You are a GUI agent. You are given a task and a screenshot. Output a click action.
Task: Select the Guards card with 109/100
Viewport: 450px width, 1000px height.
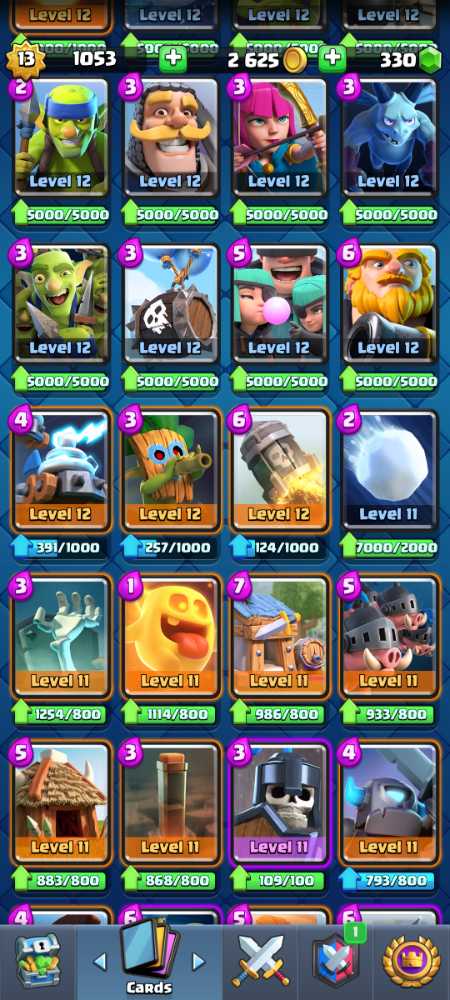(x=279, y=802)
